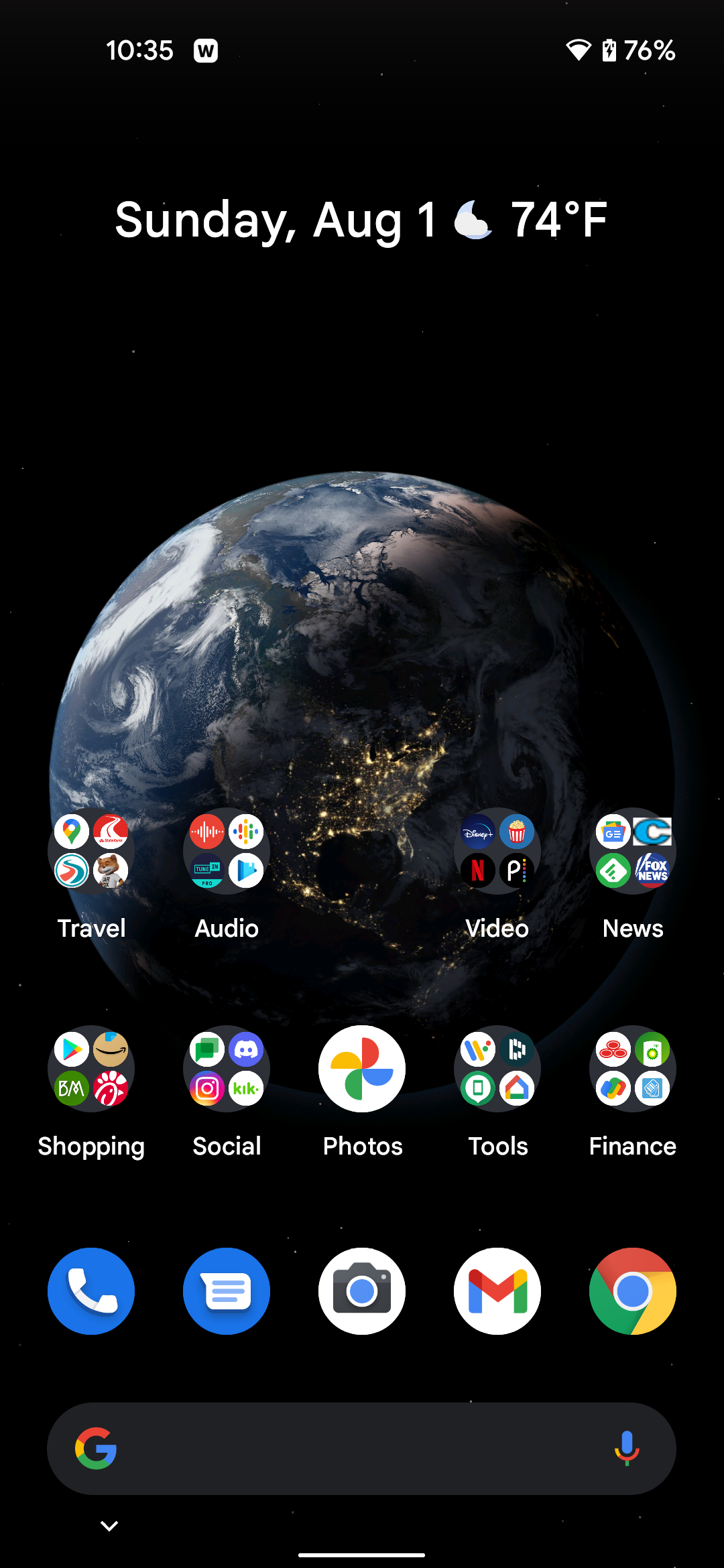724x1568 pixels.
Task: Open the Social folder
Action: 227,1069
